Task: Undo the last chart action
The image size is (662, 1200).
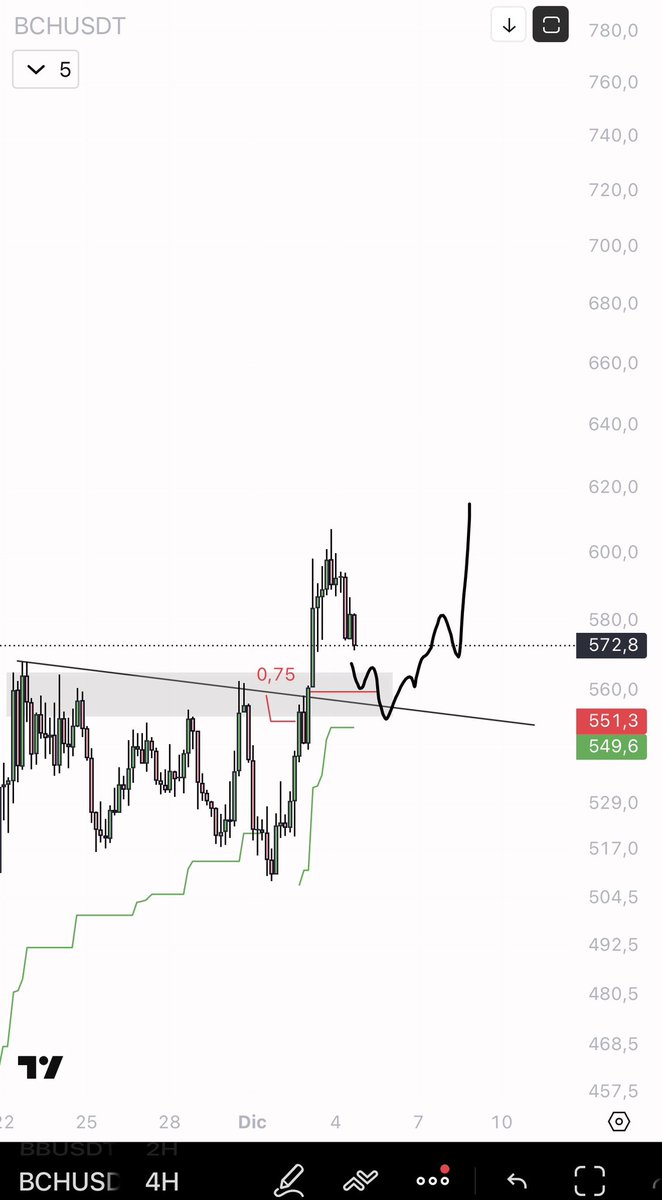Action: tap(517, 1180)
